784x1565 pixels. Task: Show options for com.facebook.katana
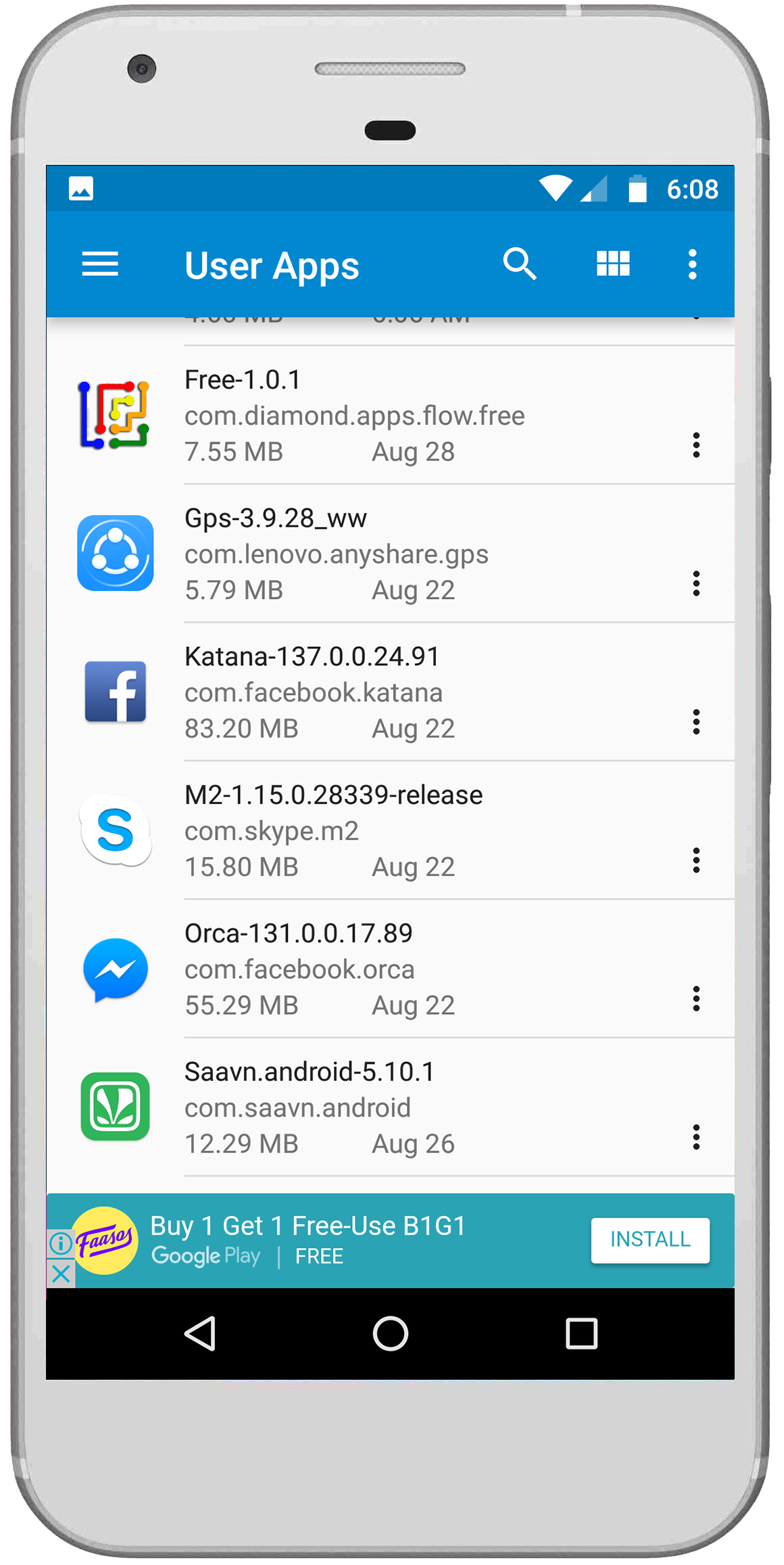[696, 722]
